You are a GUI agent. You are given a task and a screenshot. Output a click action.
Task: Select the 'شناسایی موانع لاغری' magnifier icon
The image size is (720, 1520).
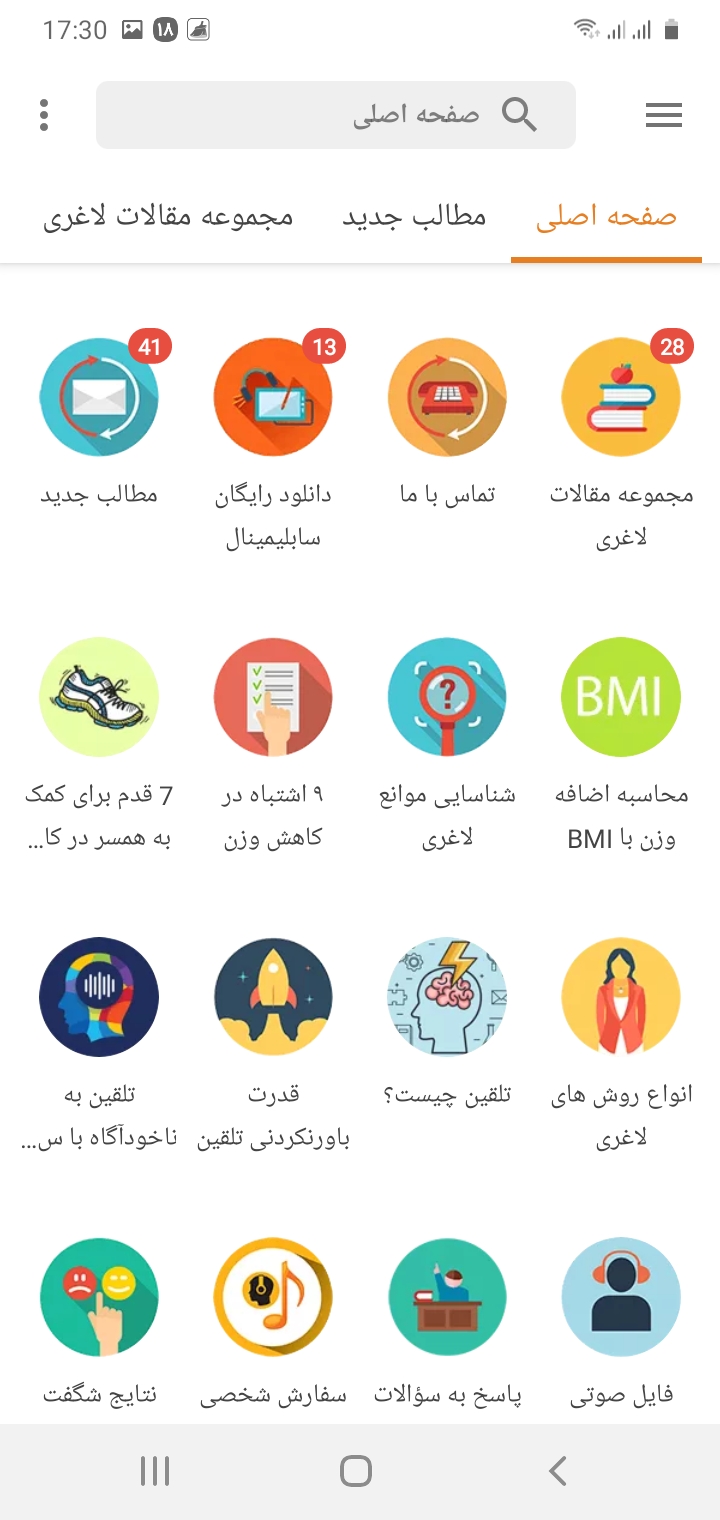click(447, 697)
